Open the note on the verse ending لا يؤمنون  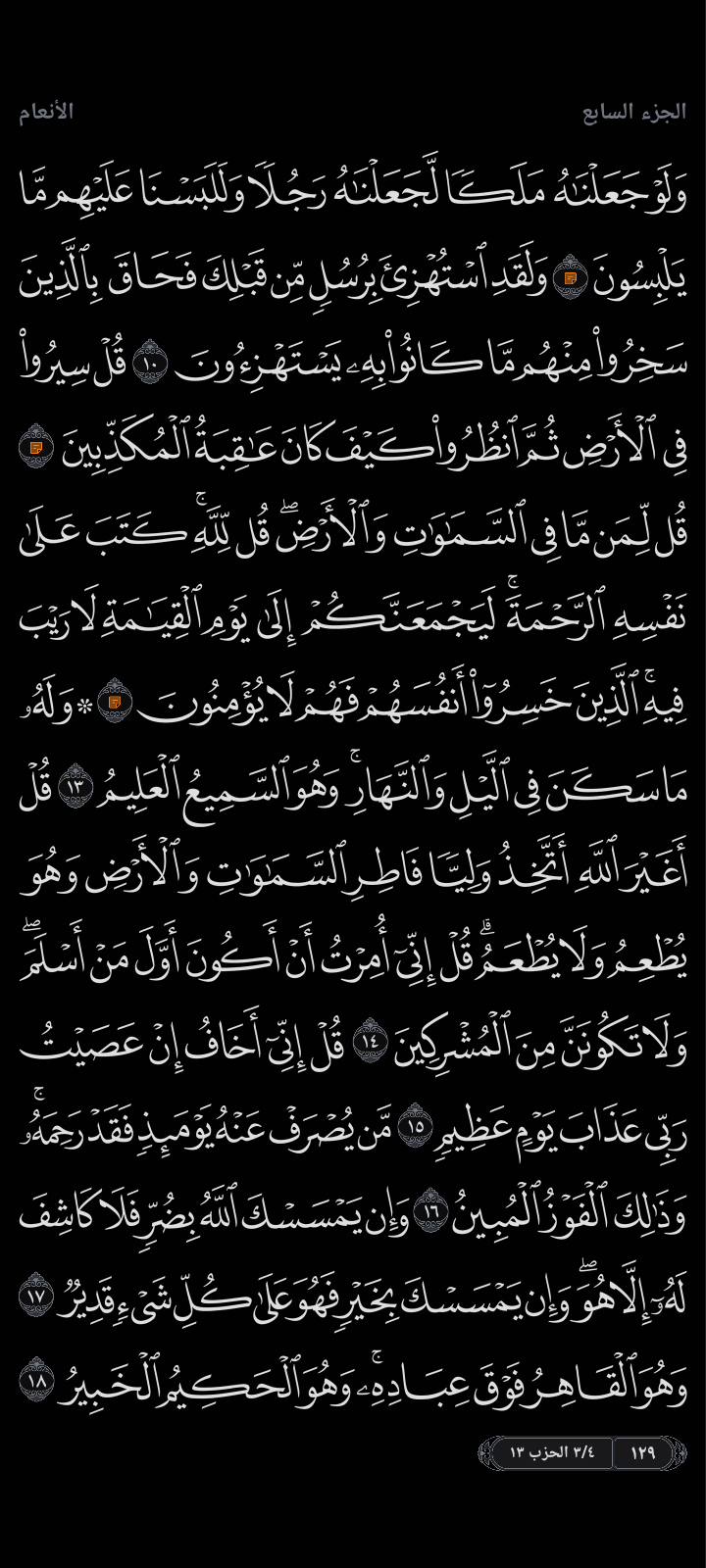pos(116,700)
